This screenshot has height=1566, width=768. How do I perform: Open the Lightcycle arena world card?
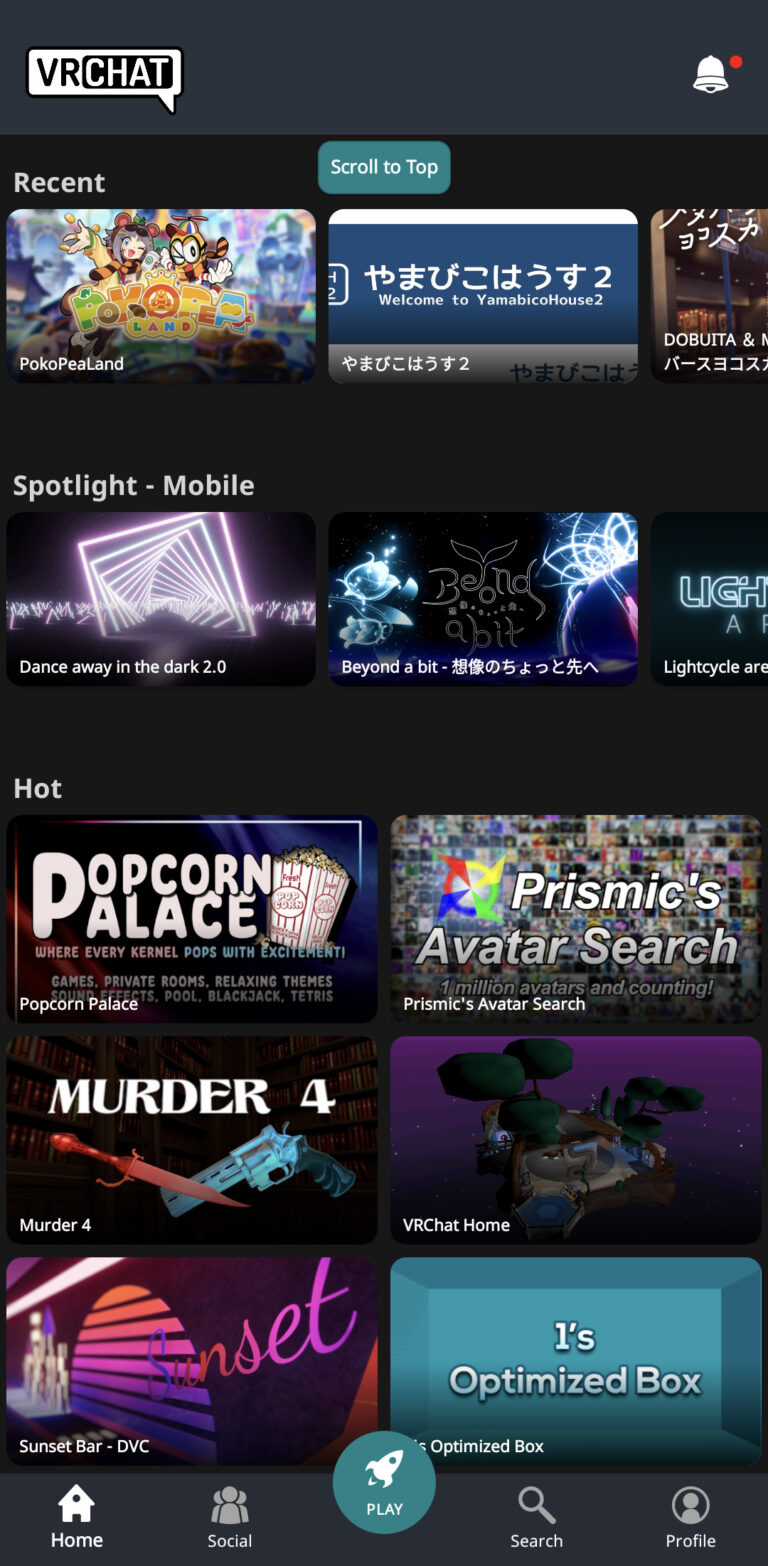pos(710,598)
